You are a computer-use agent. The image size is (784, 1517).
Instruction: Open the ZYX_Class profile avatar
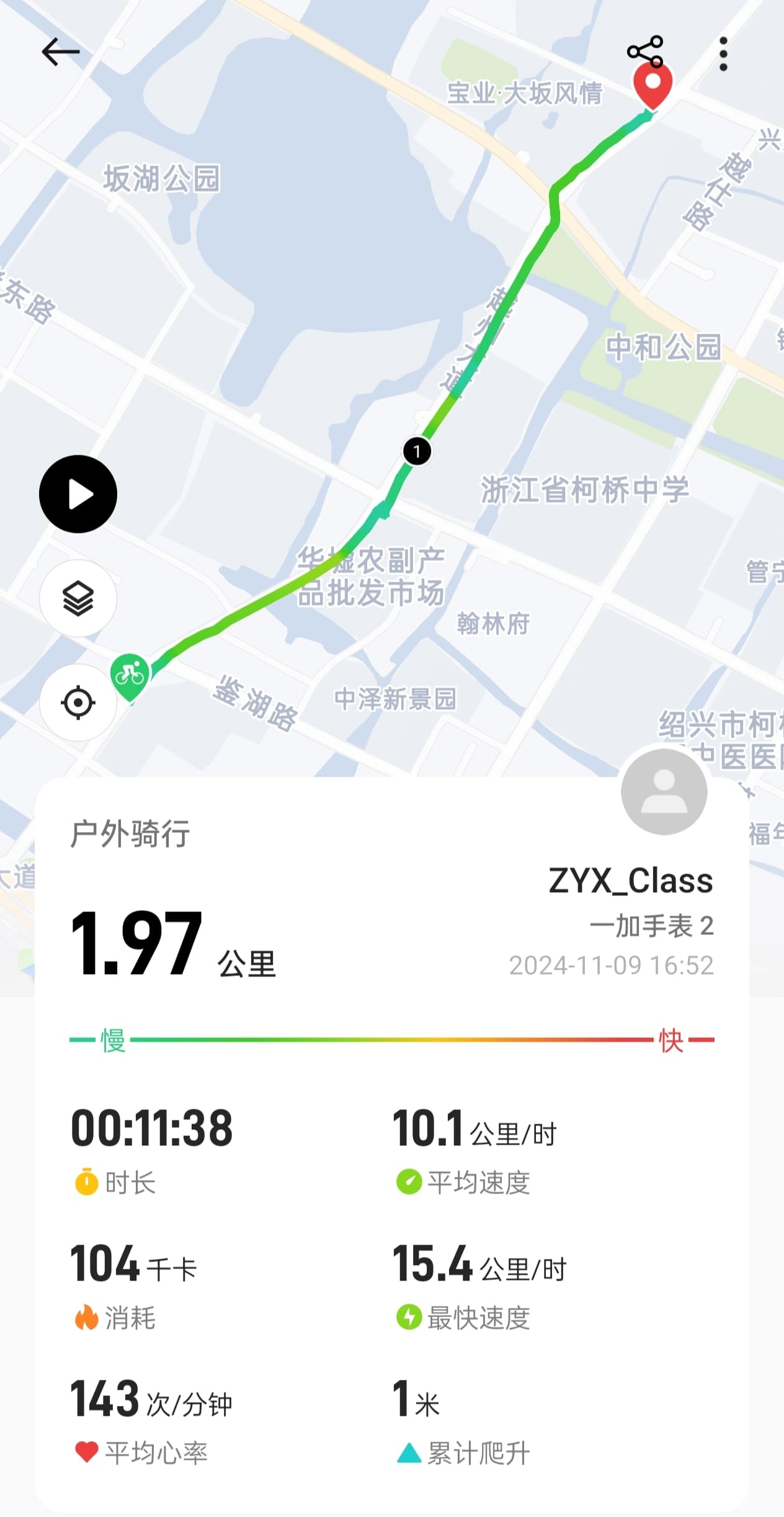(x=664, y=792)
